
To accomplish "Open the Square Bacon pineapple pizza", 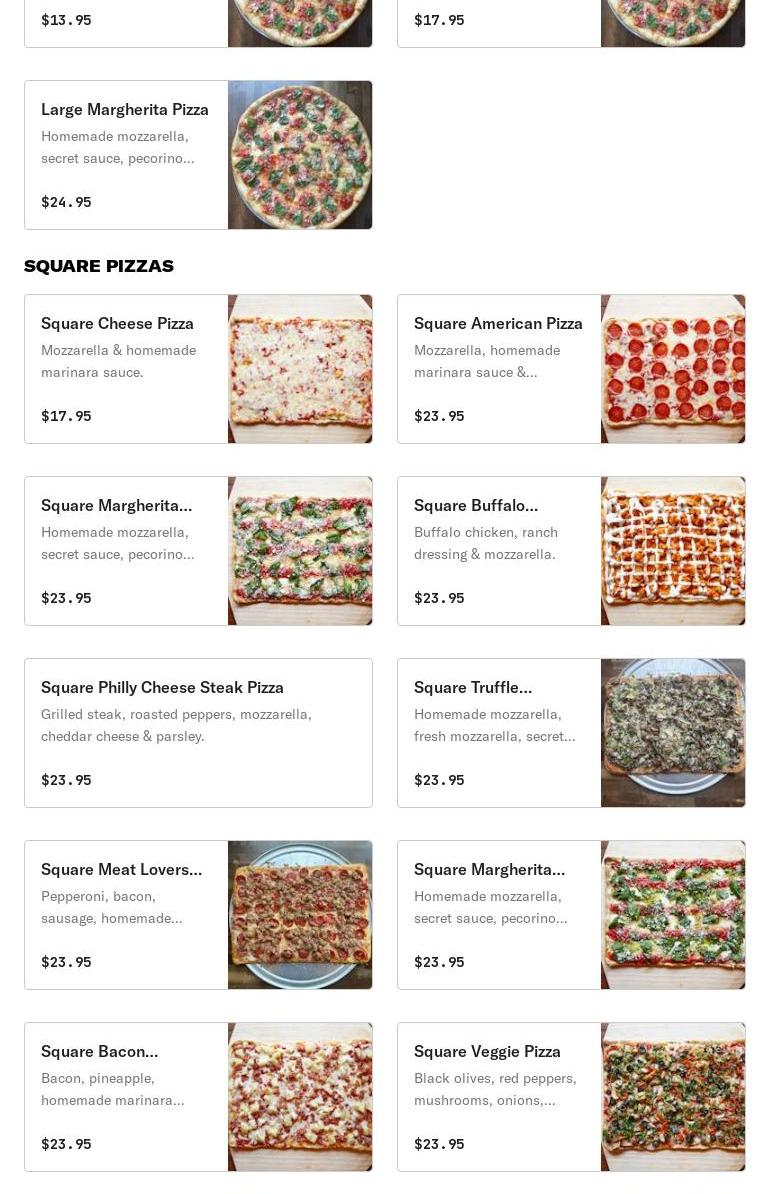I will coord(198,1097).
